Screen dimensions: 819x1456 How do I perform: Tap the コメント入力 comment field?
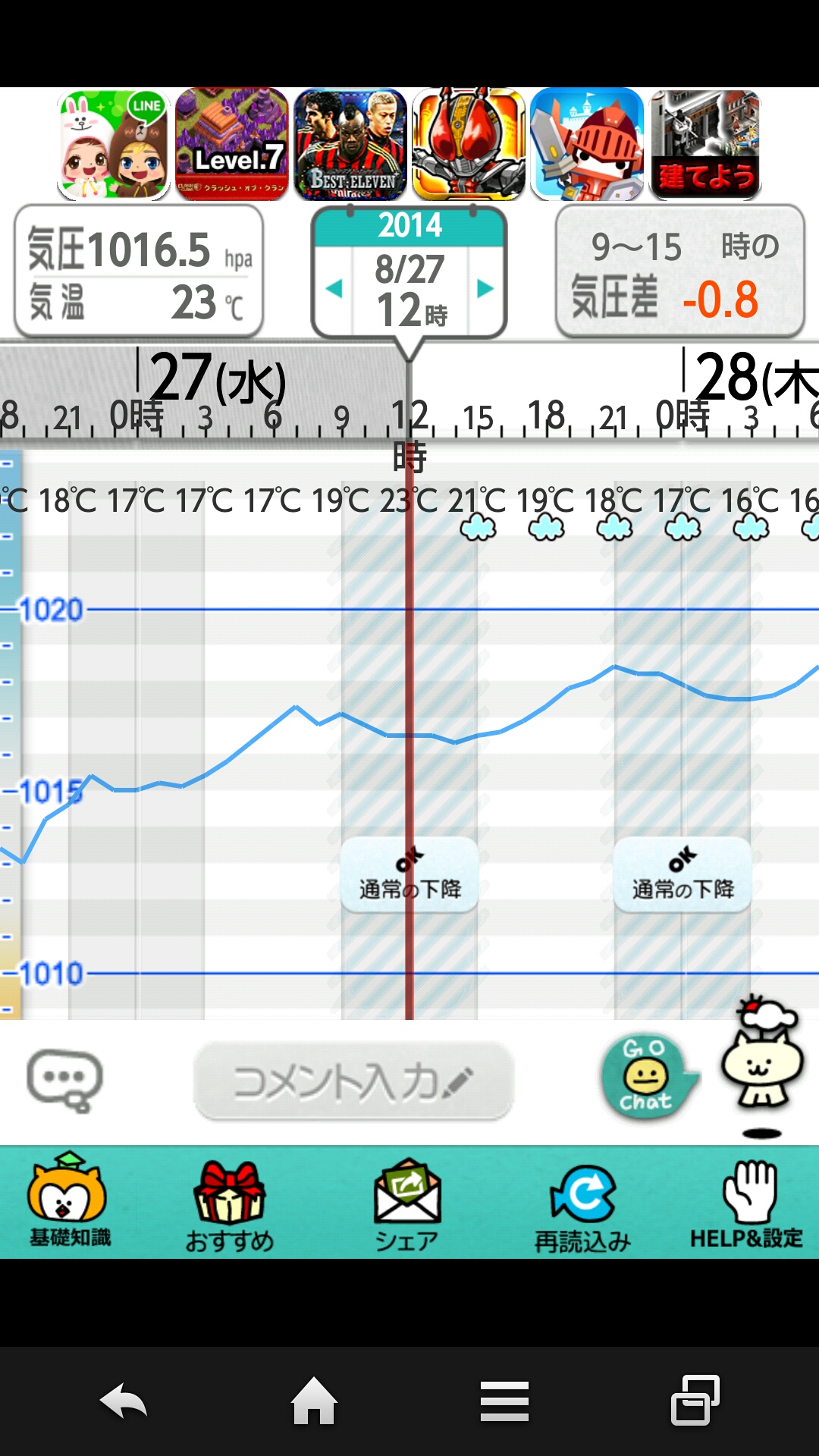click(353, 1081)
